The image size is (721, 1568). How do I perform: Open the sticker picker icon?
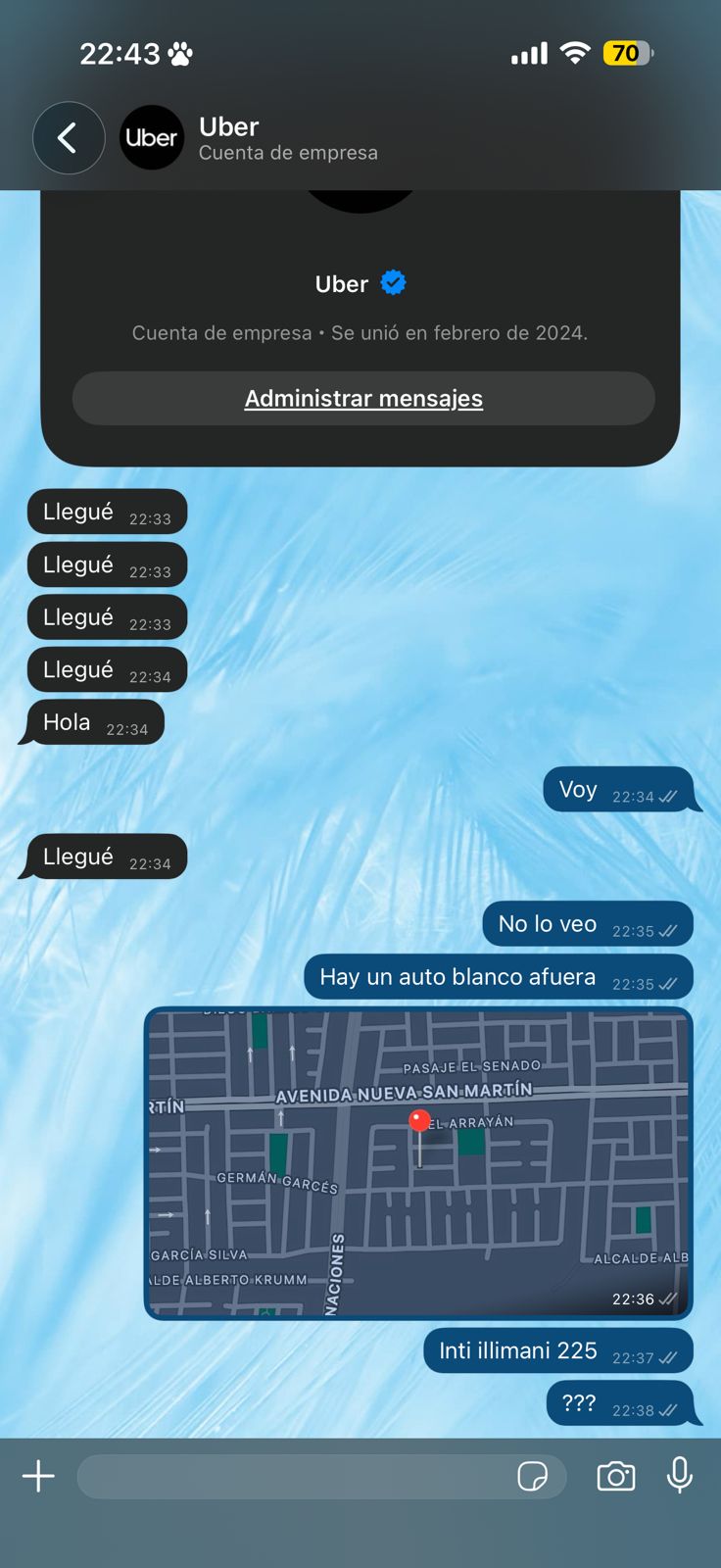point(532,1477)
